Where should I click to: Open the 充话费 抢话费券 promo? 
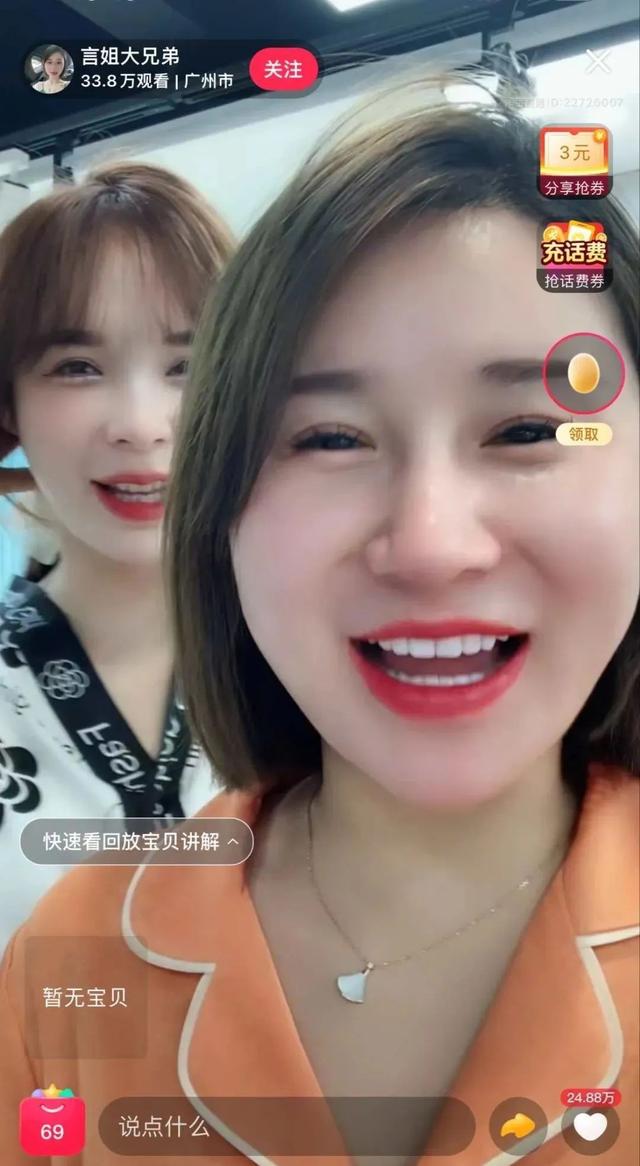(574, 256)
